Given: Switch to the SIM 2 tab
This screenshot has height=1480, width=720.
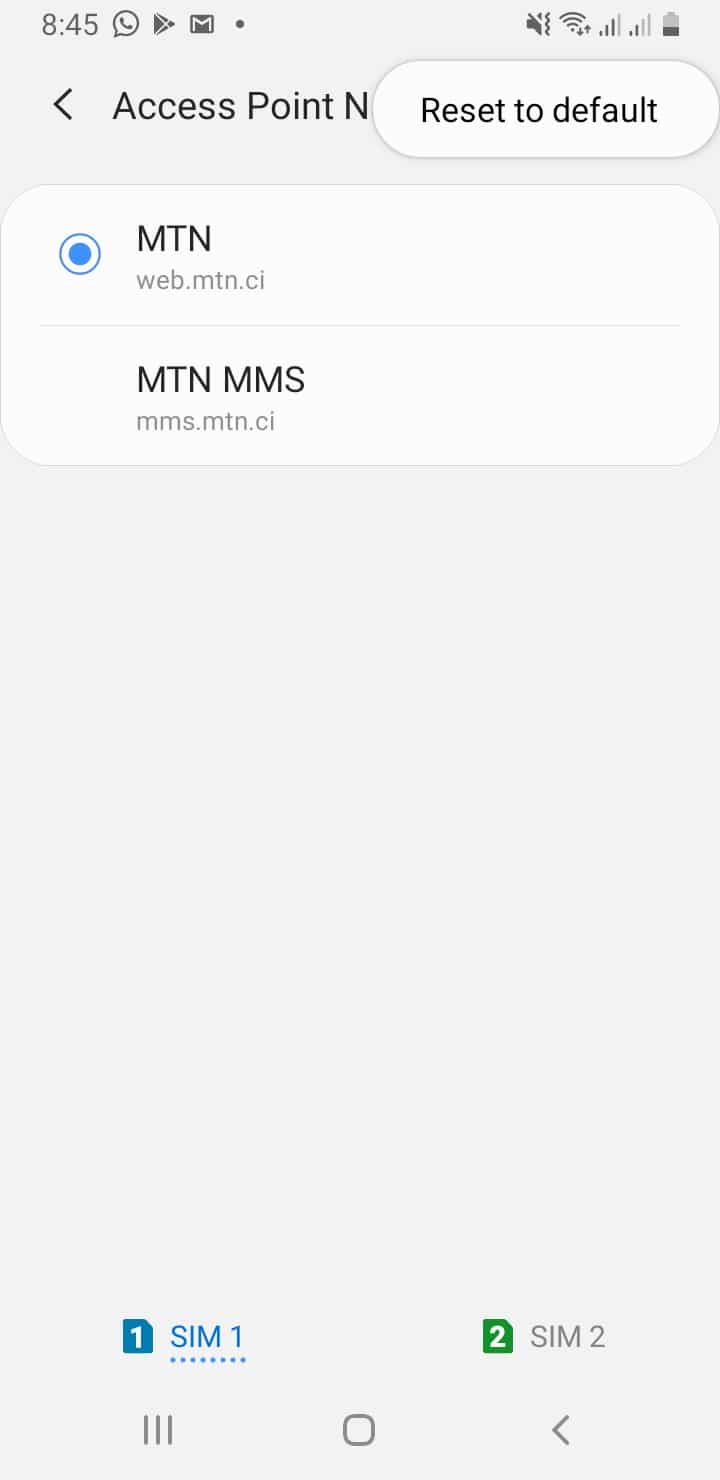Looking at the screenshot, I should tap(545, 1337).
